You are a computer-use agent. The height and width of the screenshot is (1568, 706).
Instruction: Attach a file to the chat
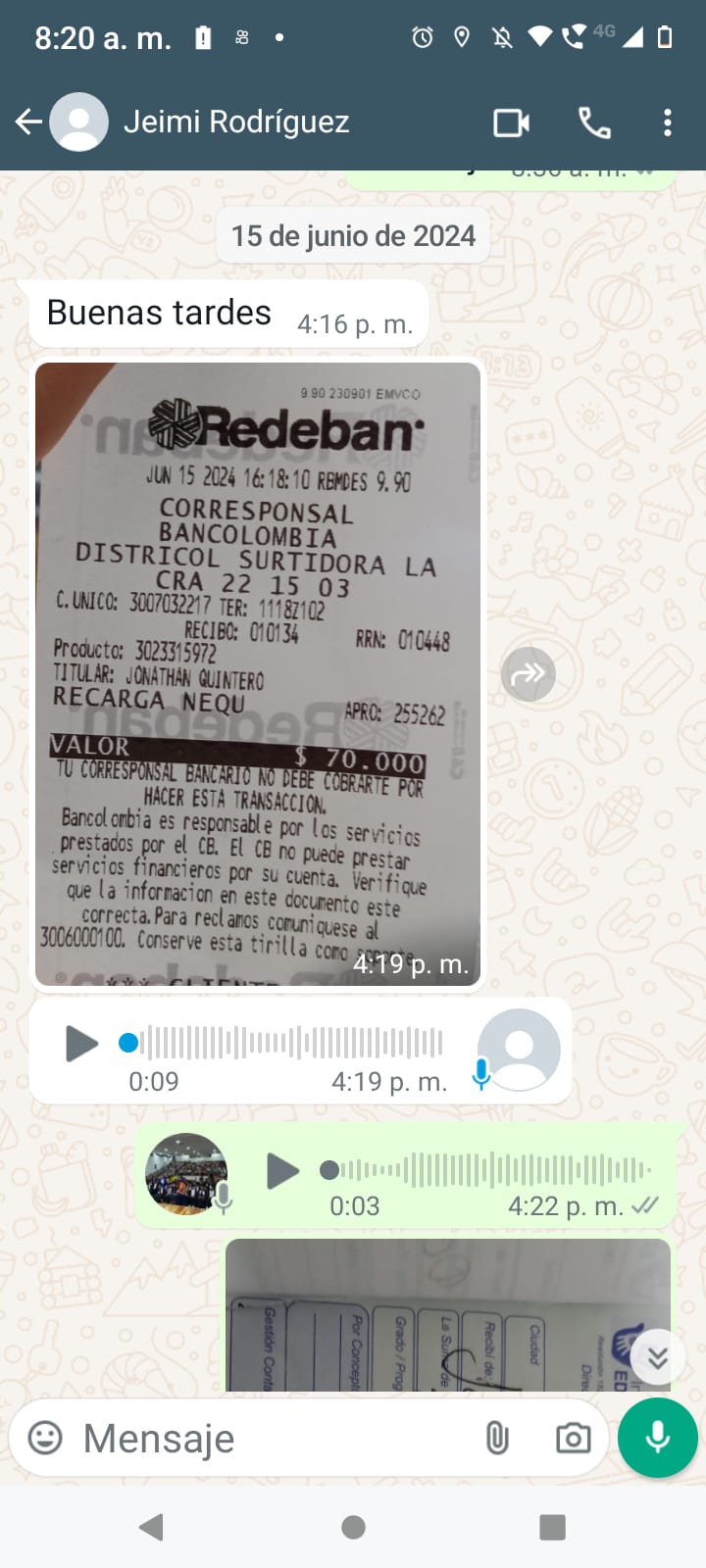497,1438
